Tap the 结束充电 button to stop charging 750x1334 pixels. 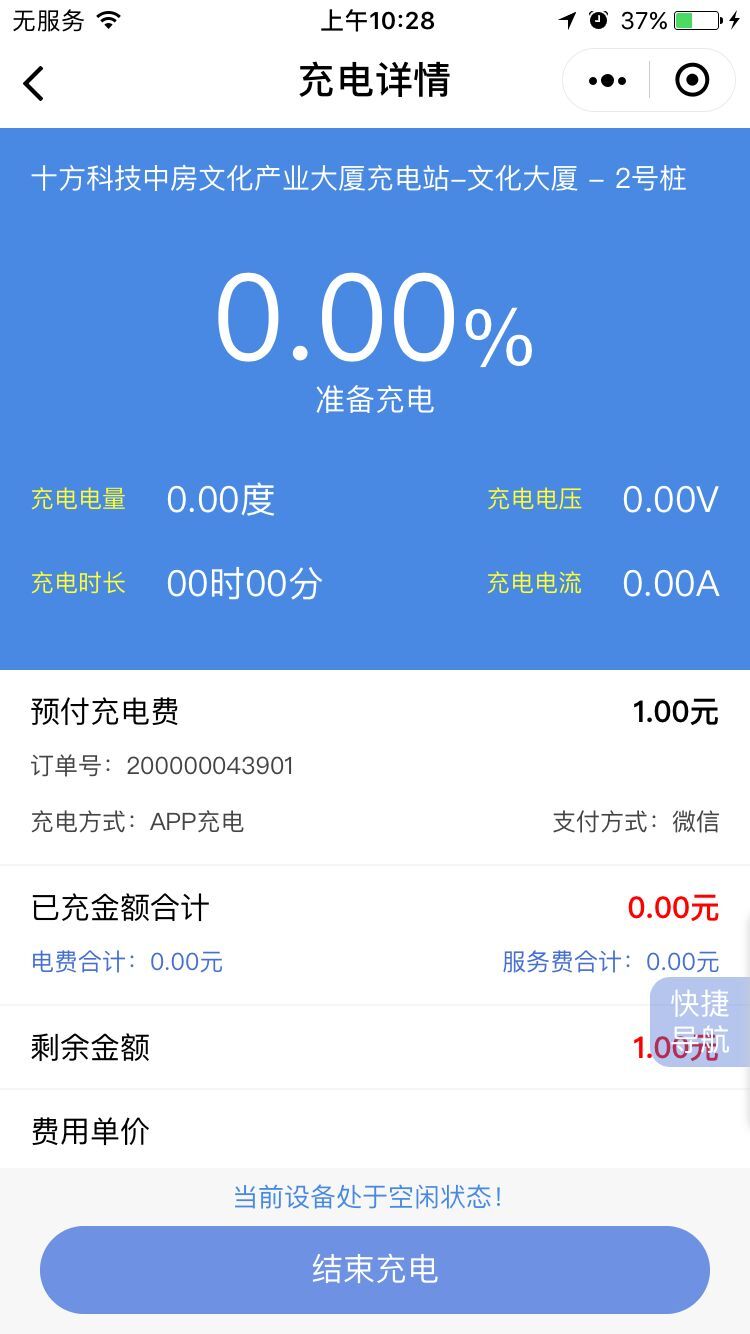[375, 1269]
